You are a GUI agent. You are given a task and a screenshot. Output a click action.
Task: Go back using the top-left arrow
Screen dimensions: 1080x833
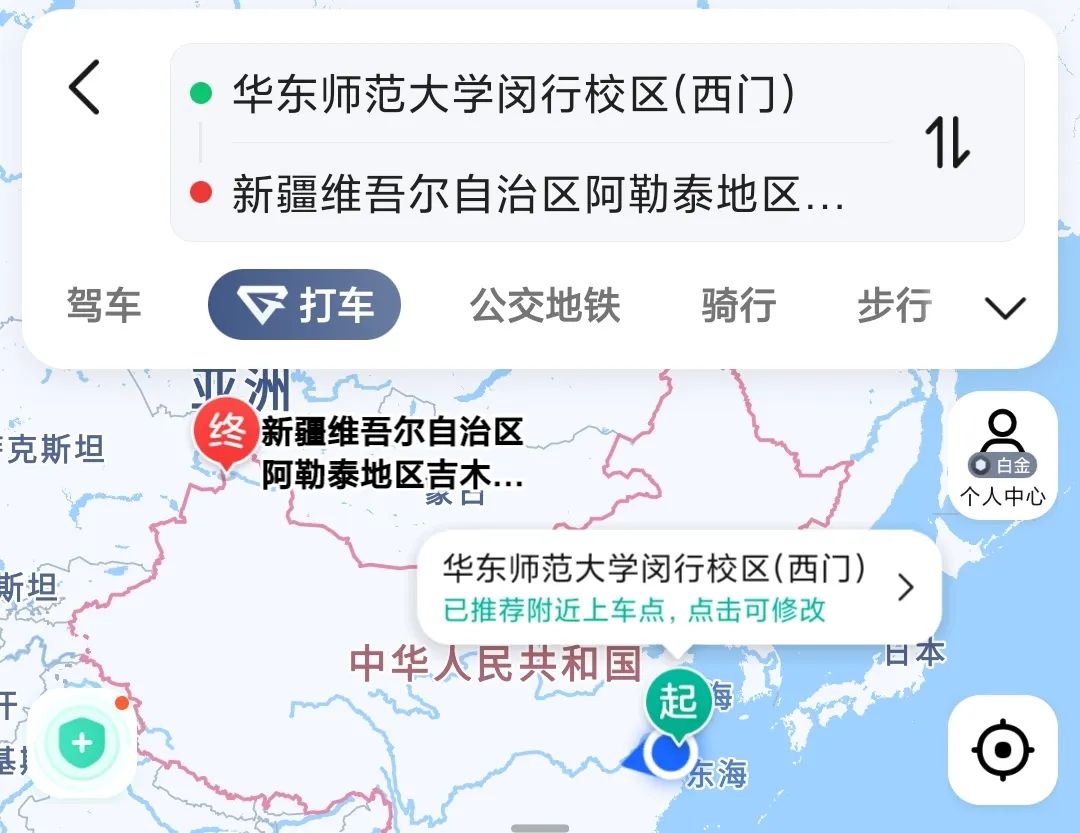tap(85, 87)
